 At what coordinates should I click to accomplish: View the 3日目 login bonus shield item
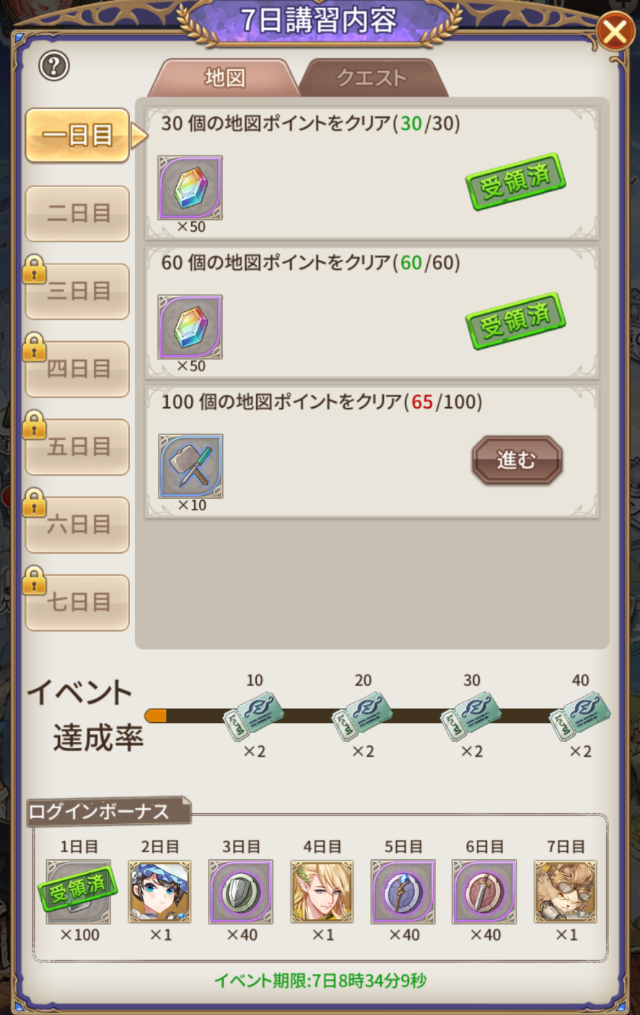point(241,891)
